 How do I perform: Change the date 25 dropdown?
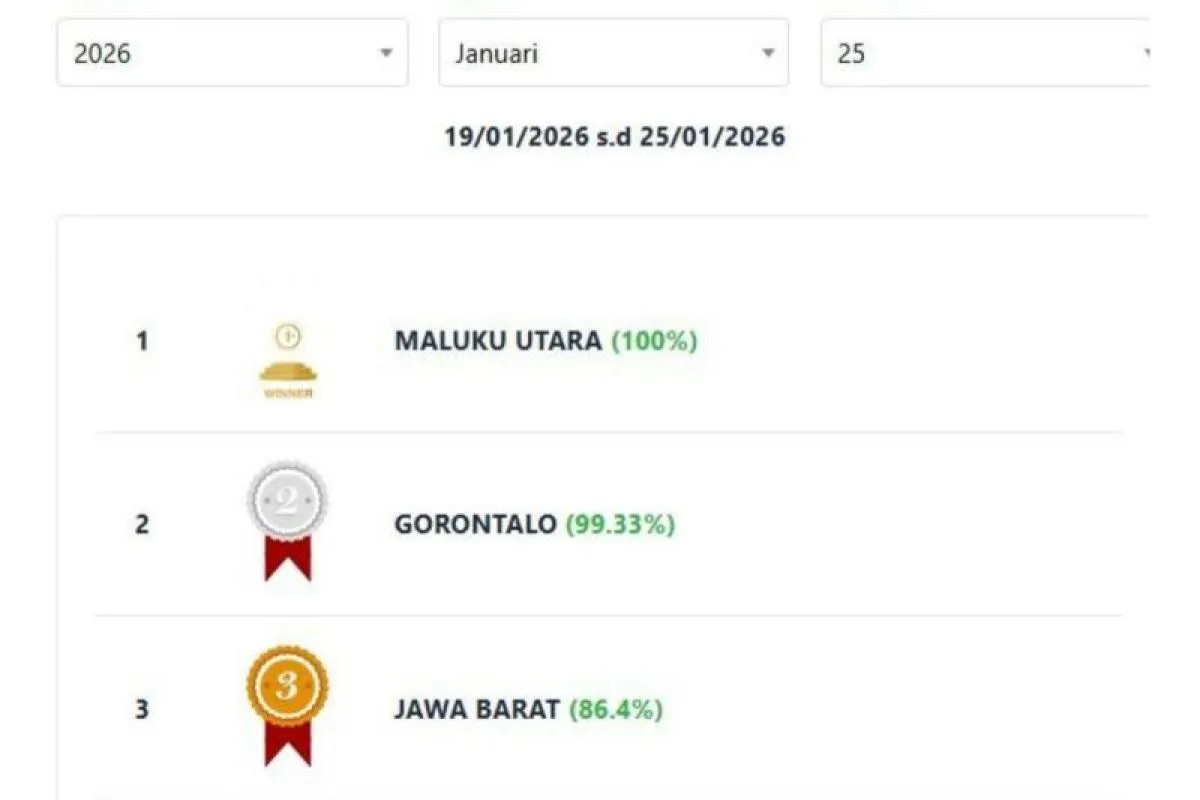985,53
